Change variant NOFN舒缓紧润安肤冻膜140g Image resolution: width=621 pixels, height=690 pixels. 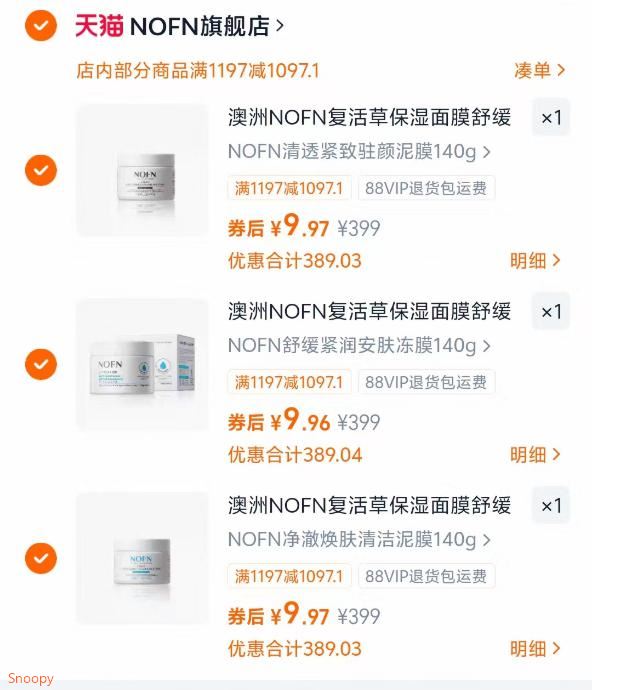point(358,346)
